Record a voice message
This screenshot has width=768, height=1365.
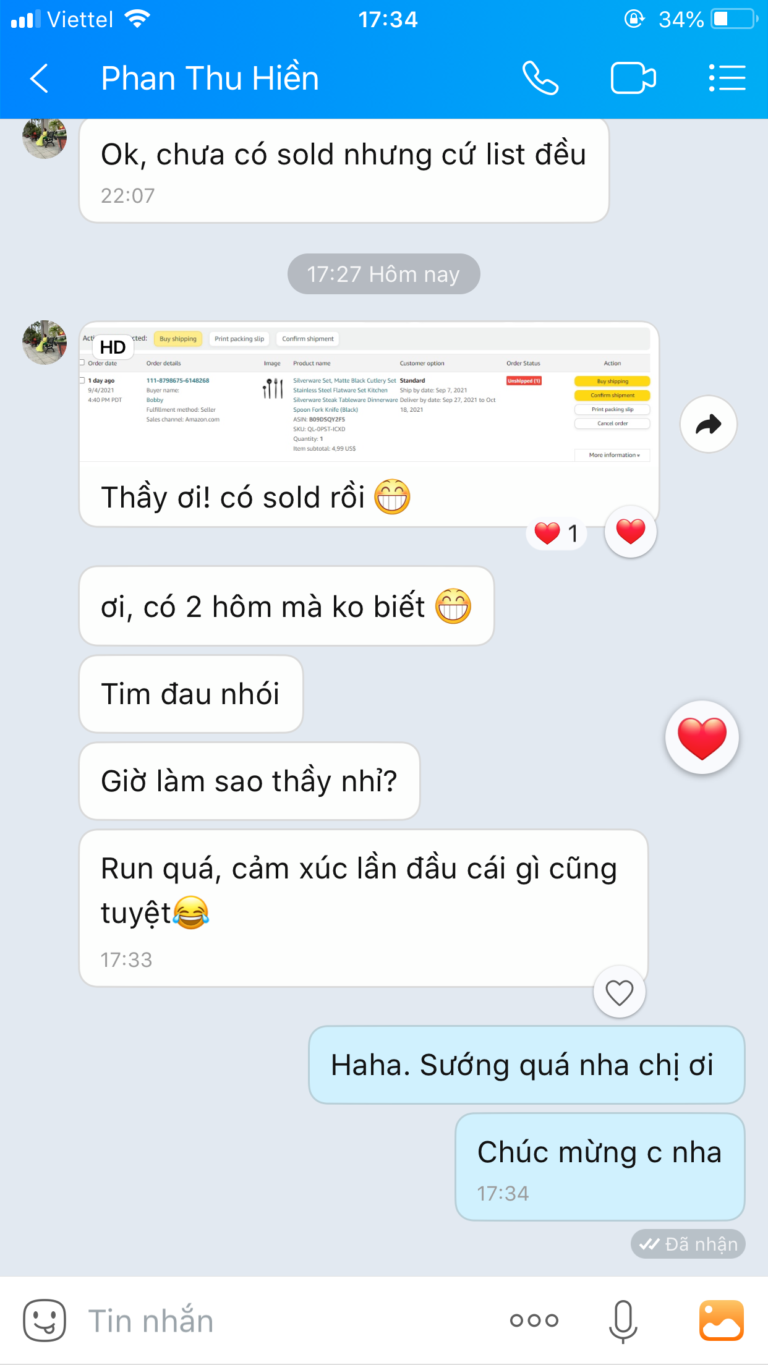point(622,1320)
